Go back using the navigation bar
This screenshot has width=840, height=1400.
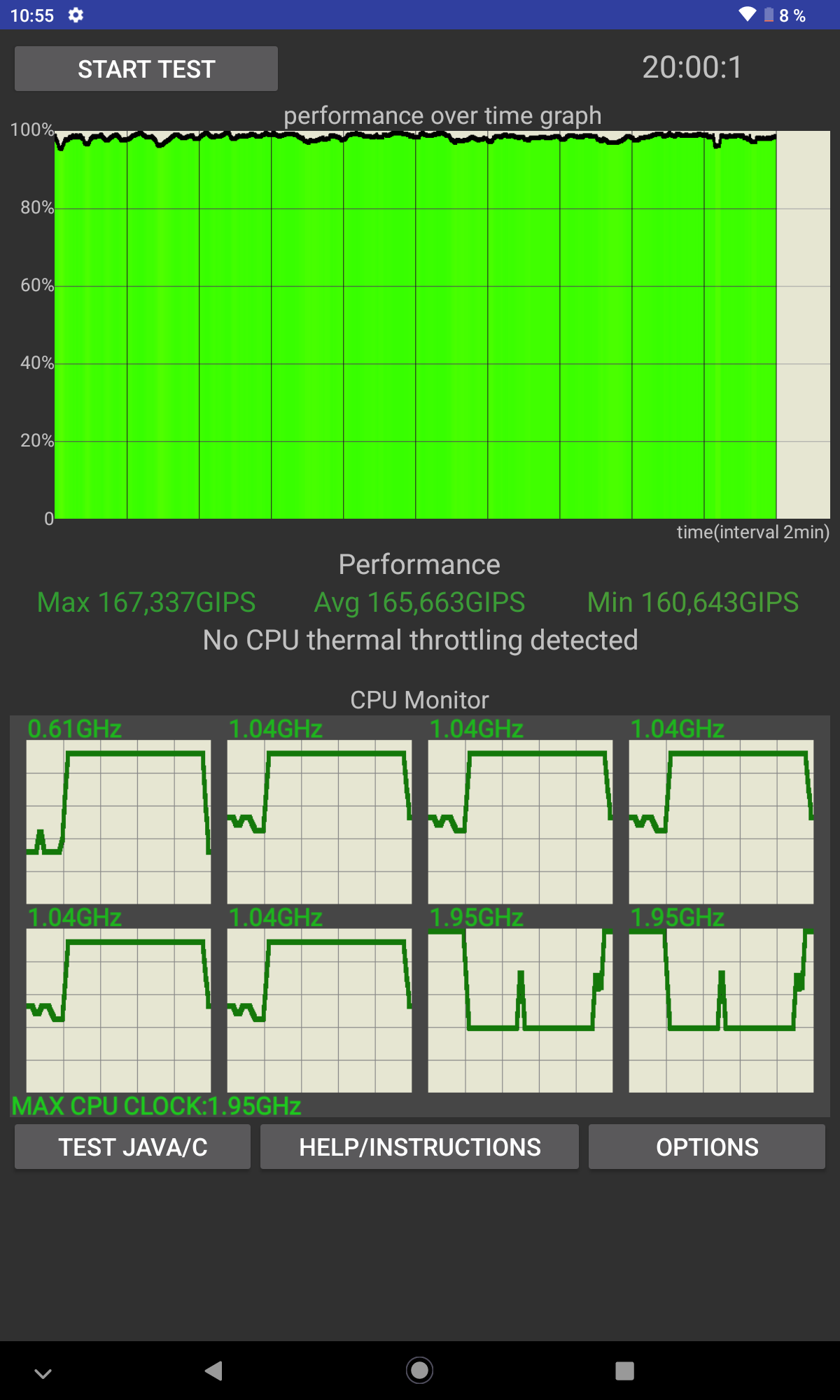coord(213,1371)
